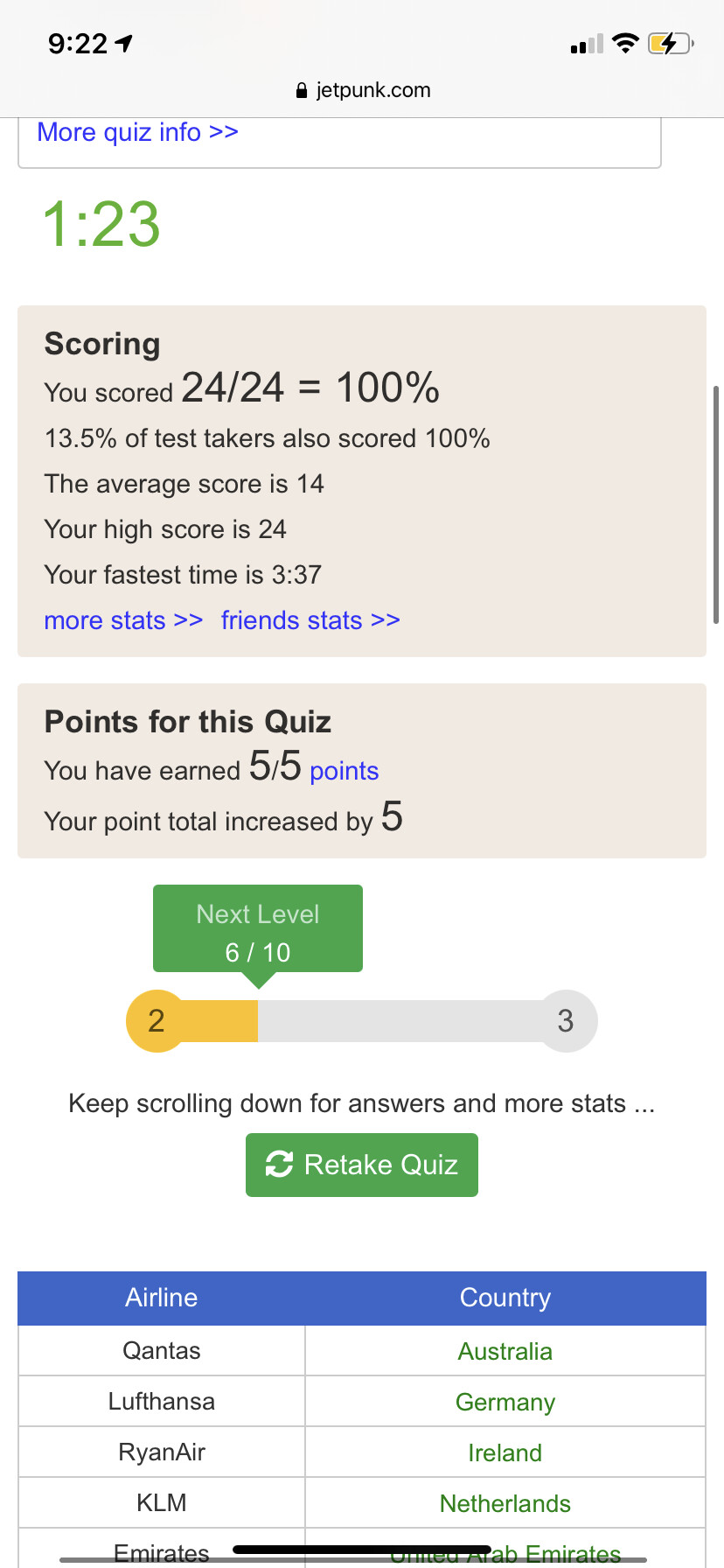Open the friends stats link
This screenshot has width=724, height=1568.
pos(310,620)
